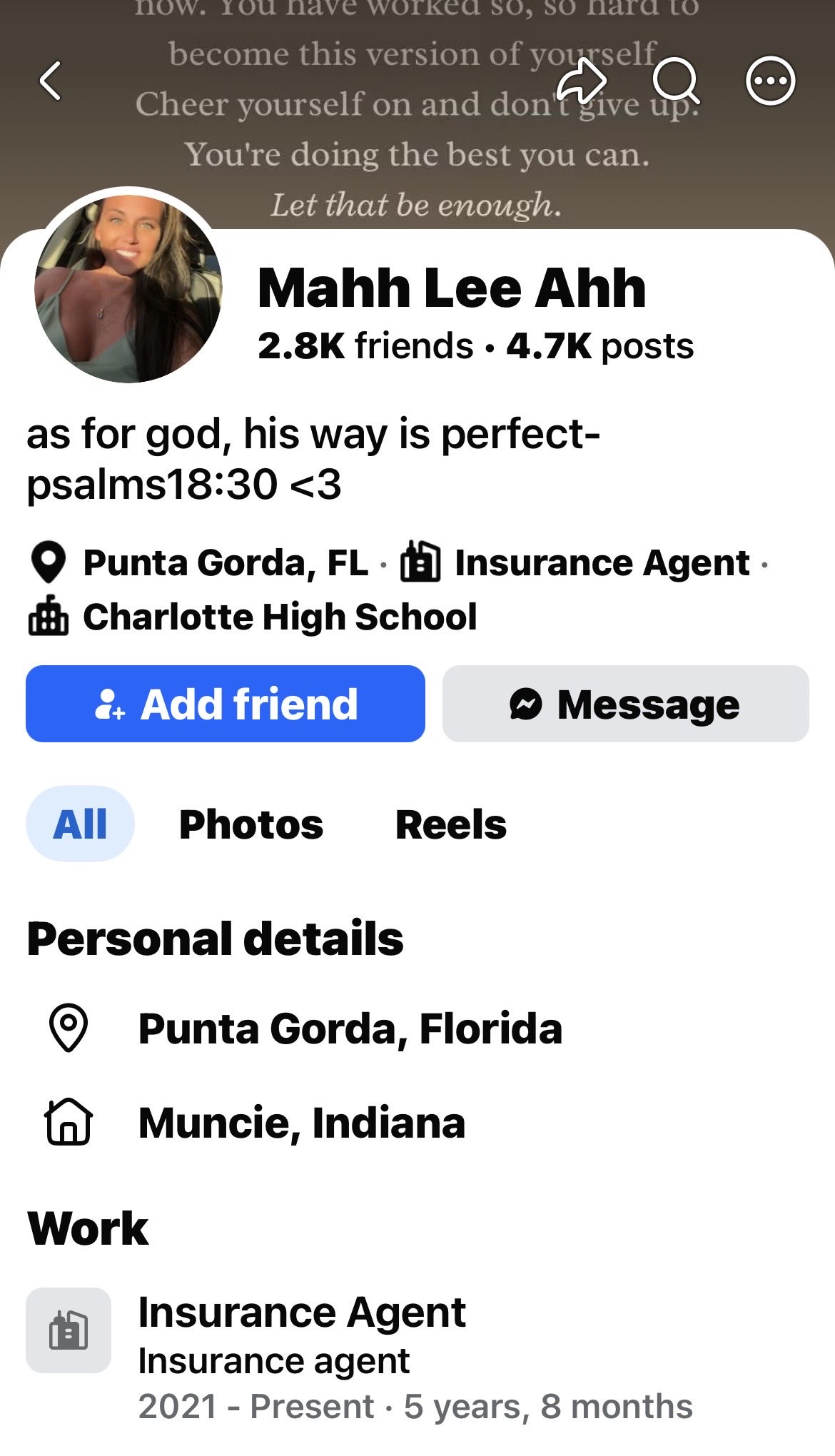The width and height of the screenshot is (835, 1456).
Task: Open the three-dot options menu
Action: pyautogui.click(x=771, y=81)
